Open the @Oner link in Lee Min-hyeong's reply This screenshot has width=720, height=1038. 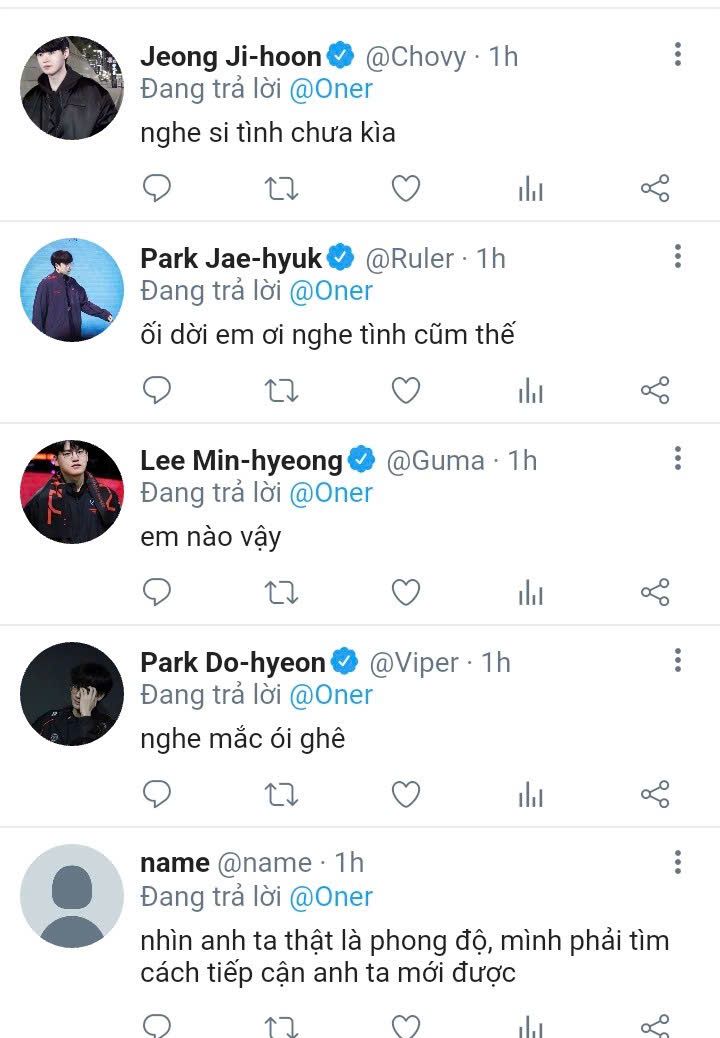pos(331,493)
